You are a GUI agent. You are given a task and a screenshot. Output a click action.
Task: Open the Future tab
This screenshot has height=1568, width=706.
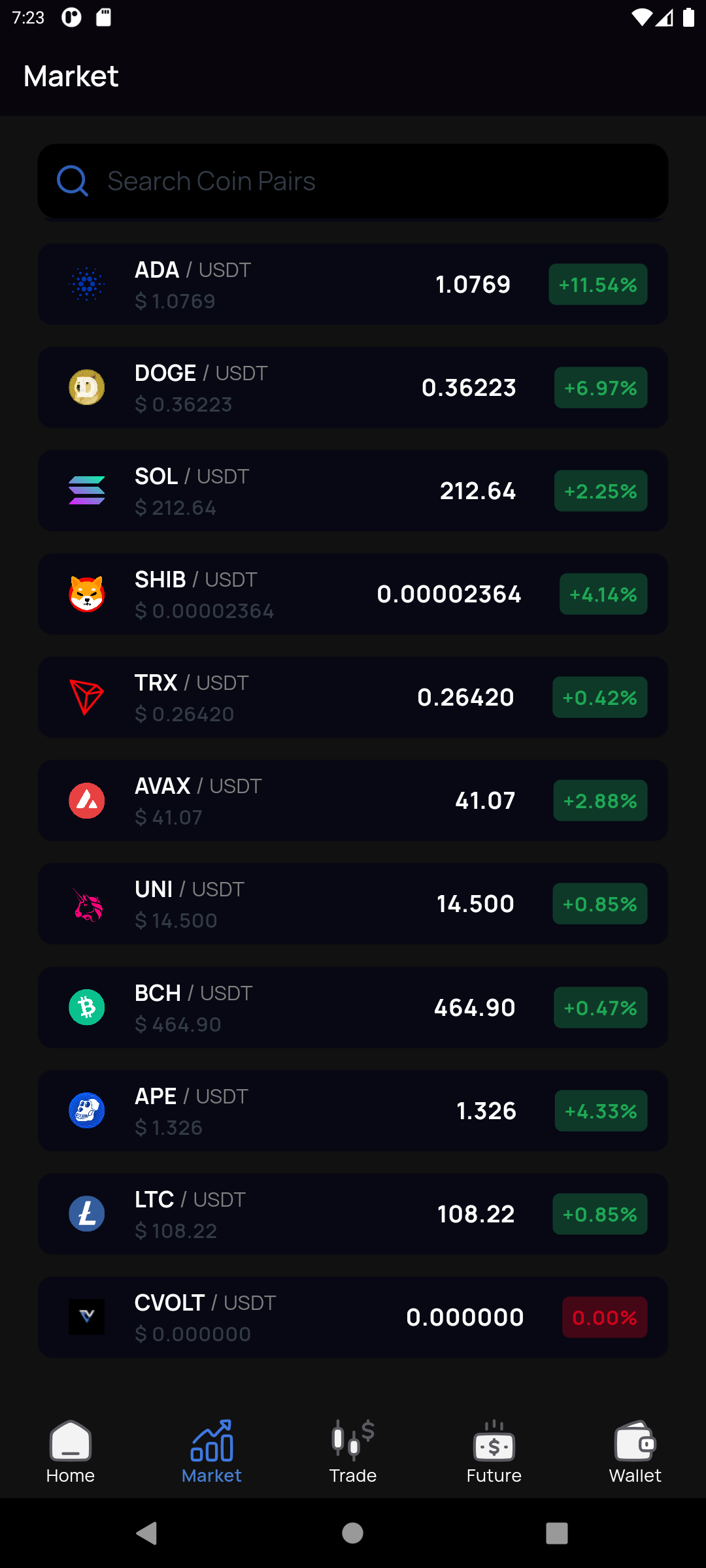tap(494, 1452)
